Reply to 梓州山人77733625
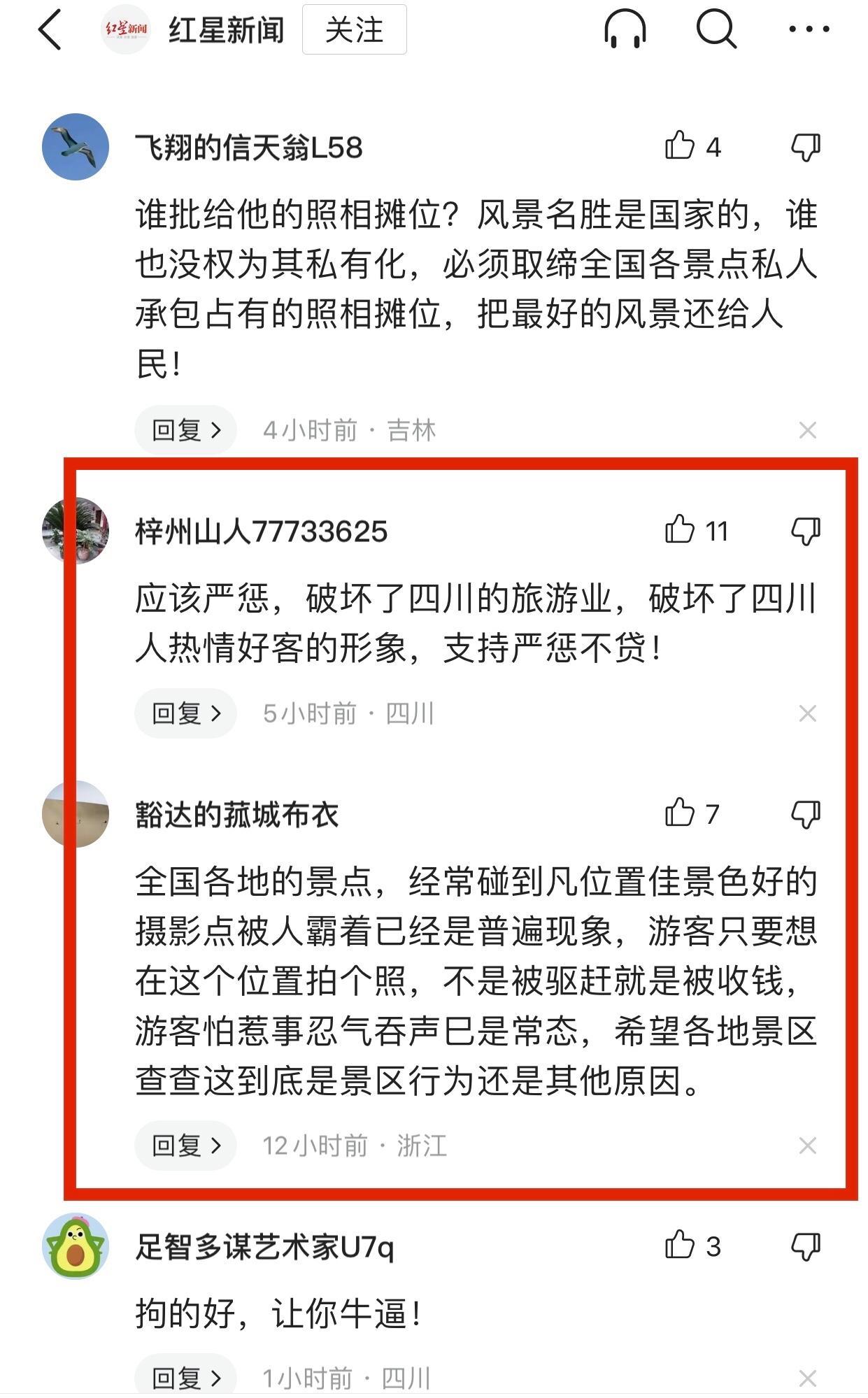This screenshot has width=868, height=1398. coord(185,713)
